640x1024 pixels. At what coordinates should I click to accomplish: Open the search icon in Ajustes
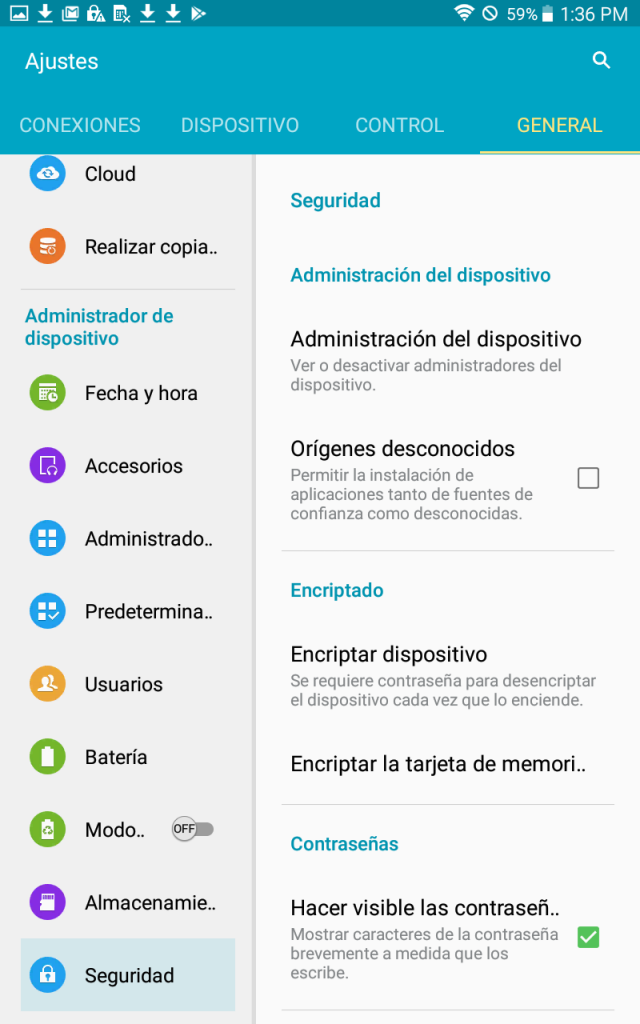601,61
